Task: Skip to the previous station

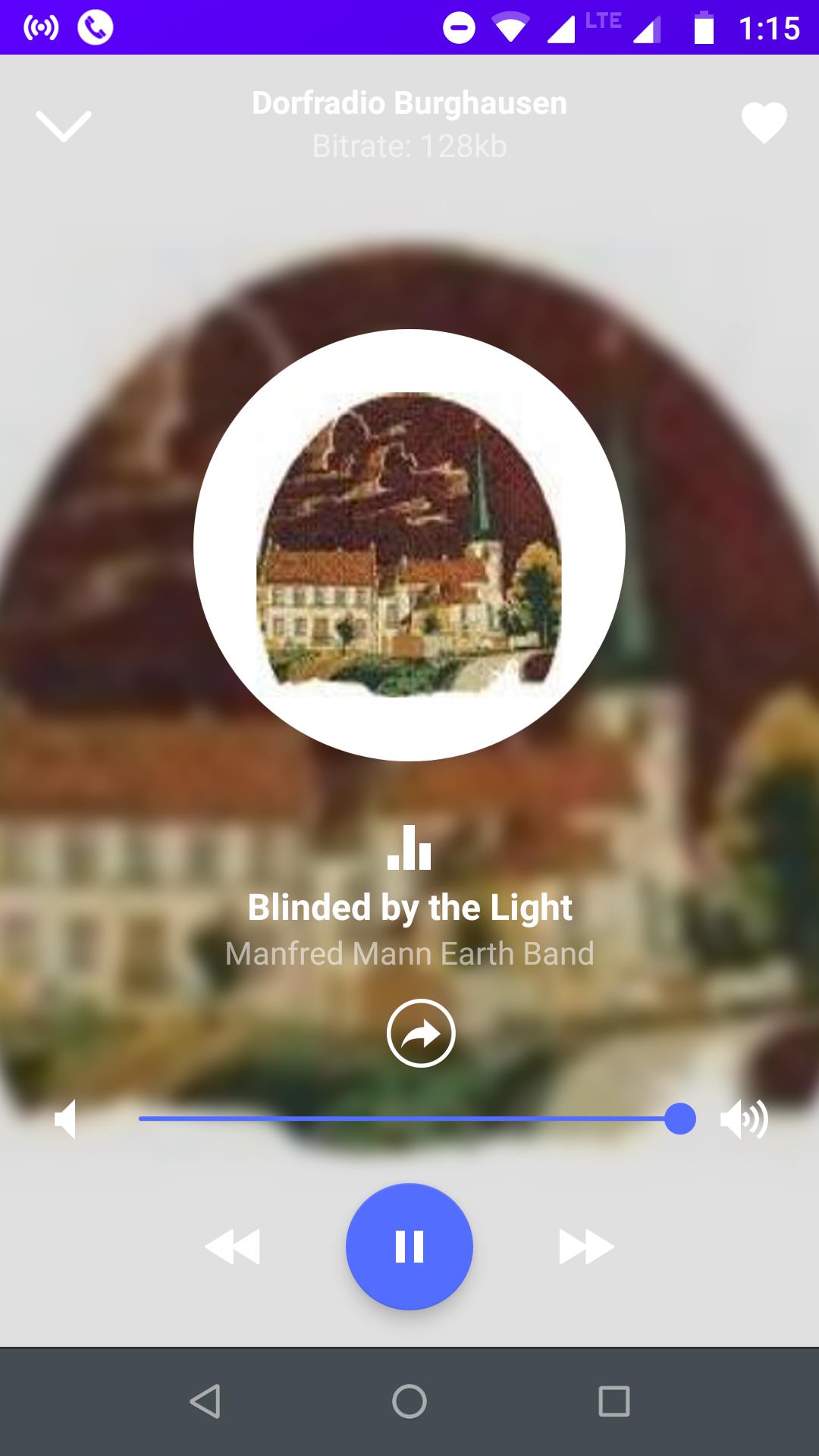Action: [233, 1247]
